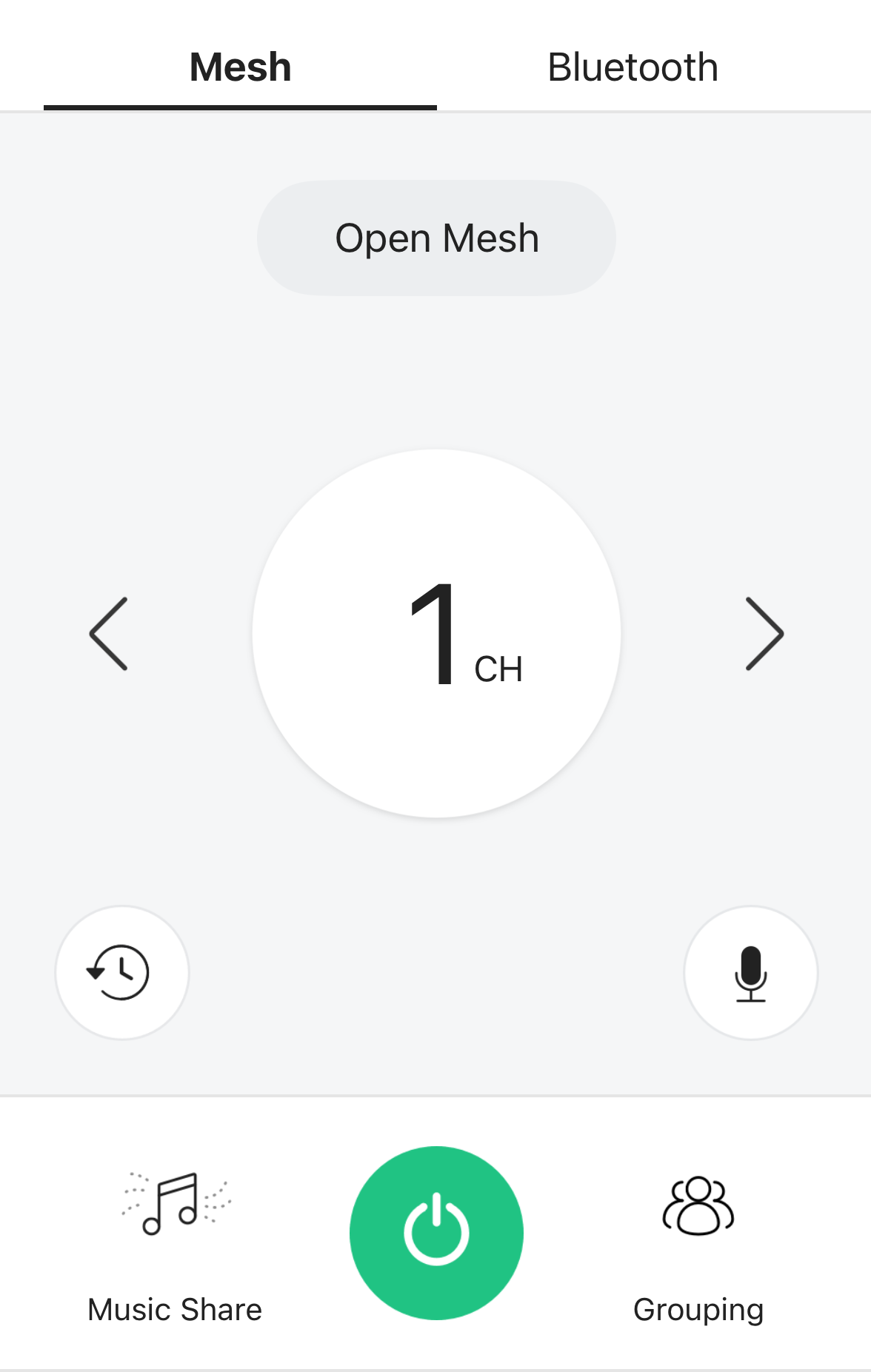Toggle the Open Mesh setting
Viewport: 871px width, 1372px height.
coord(436,237)
